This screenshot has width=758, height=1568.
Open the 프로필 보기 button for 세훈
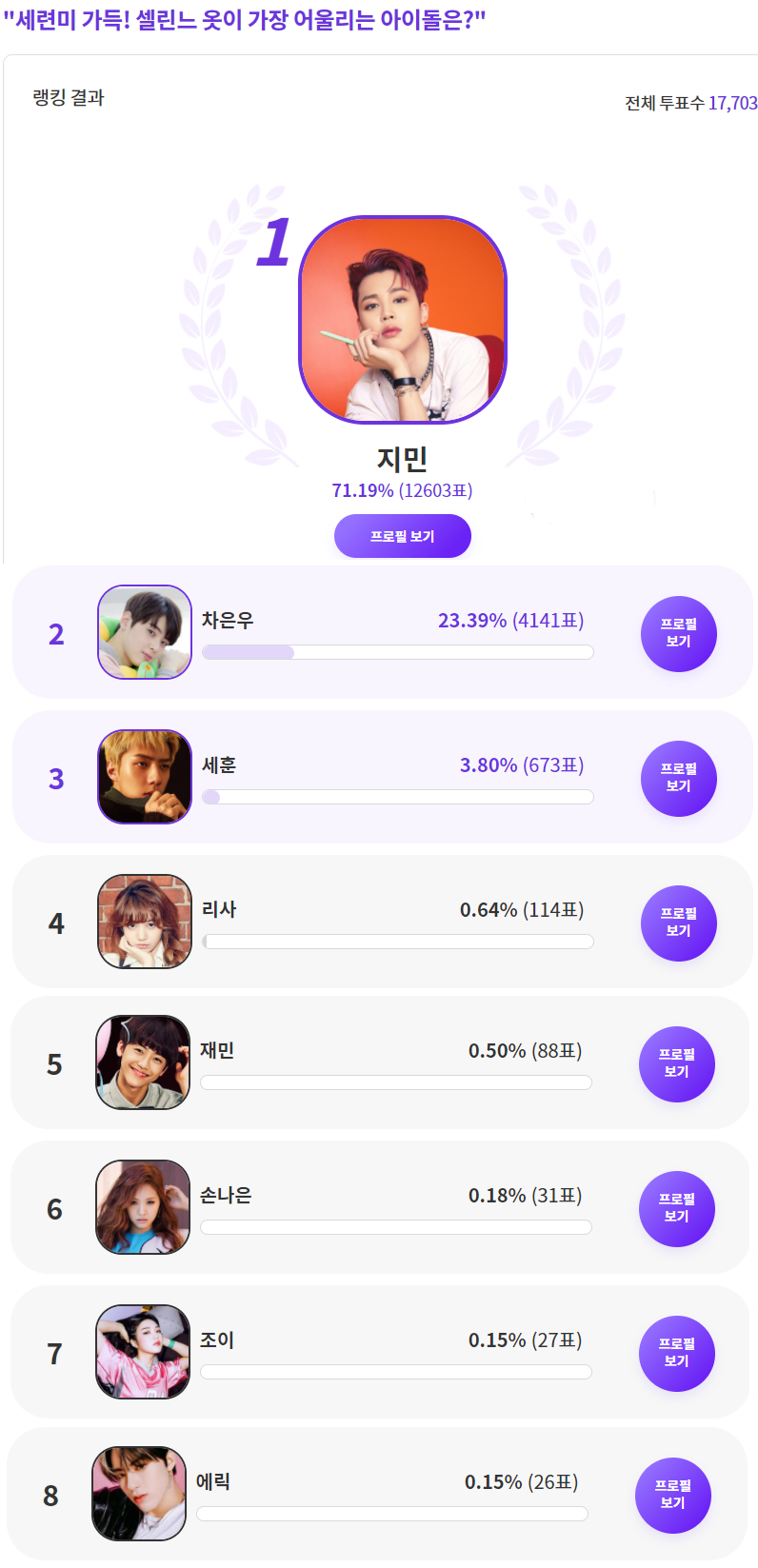pos(678,779)
